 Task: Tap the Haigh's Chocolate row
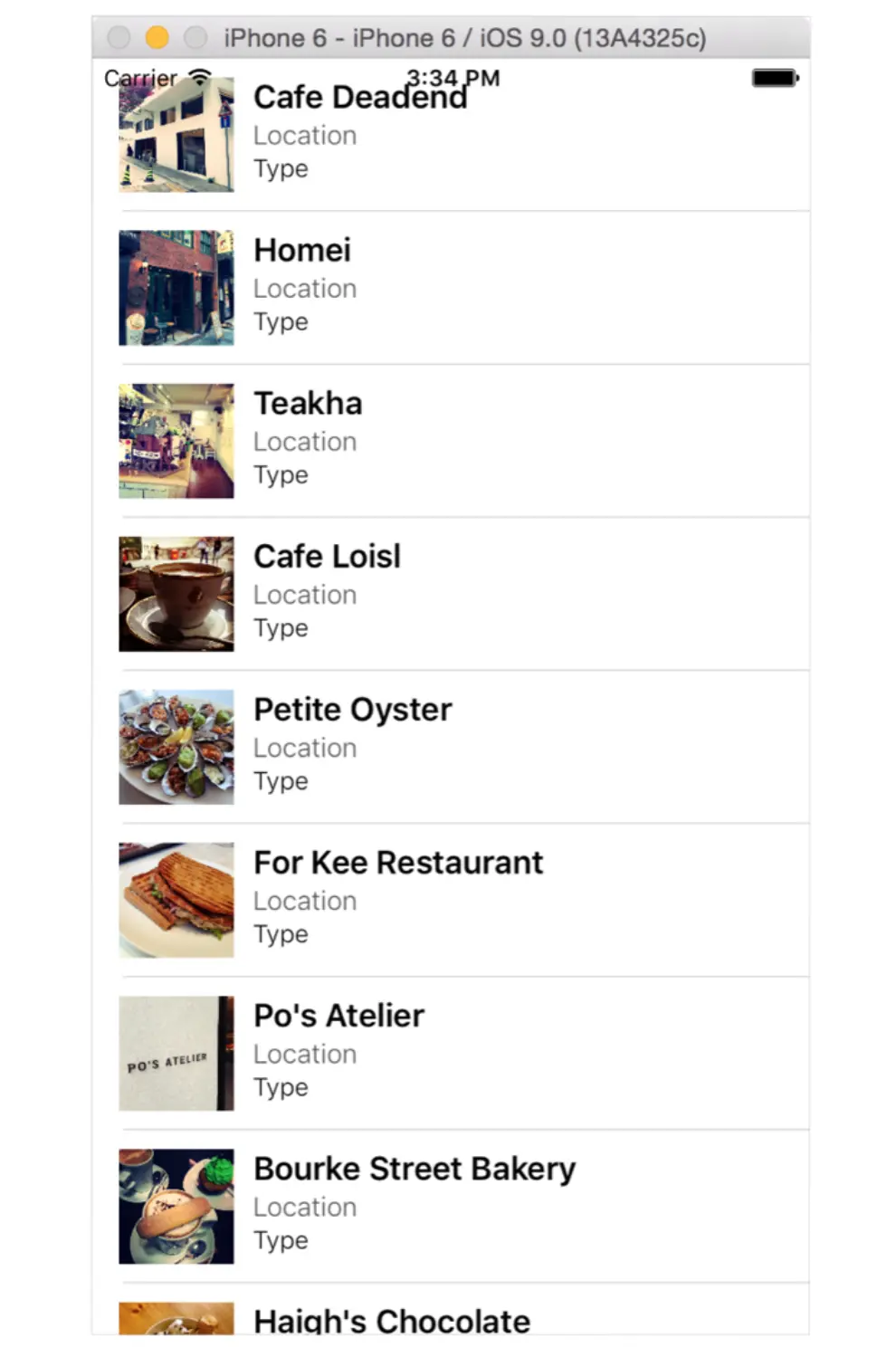[453, 1318]
